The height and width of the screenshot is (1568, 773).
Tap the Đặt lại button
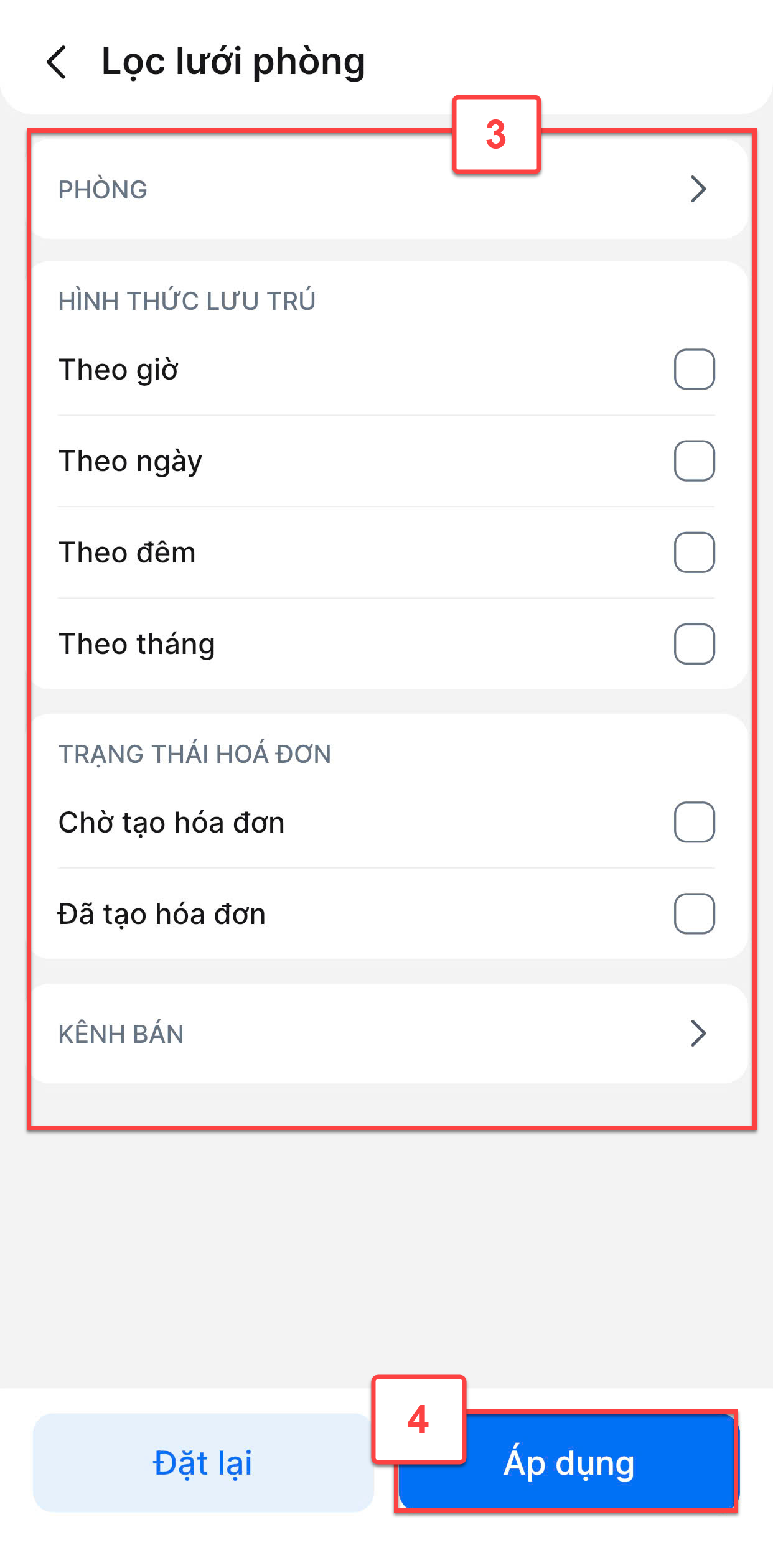coord(204,1463)
